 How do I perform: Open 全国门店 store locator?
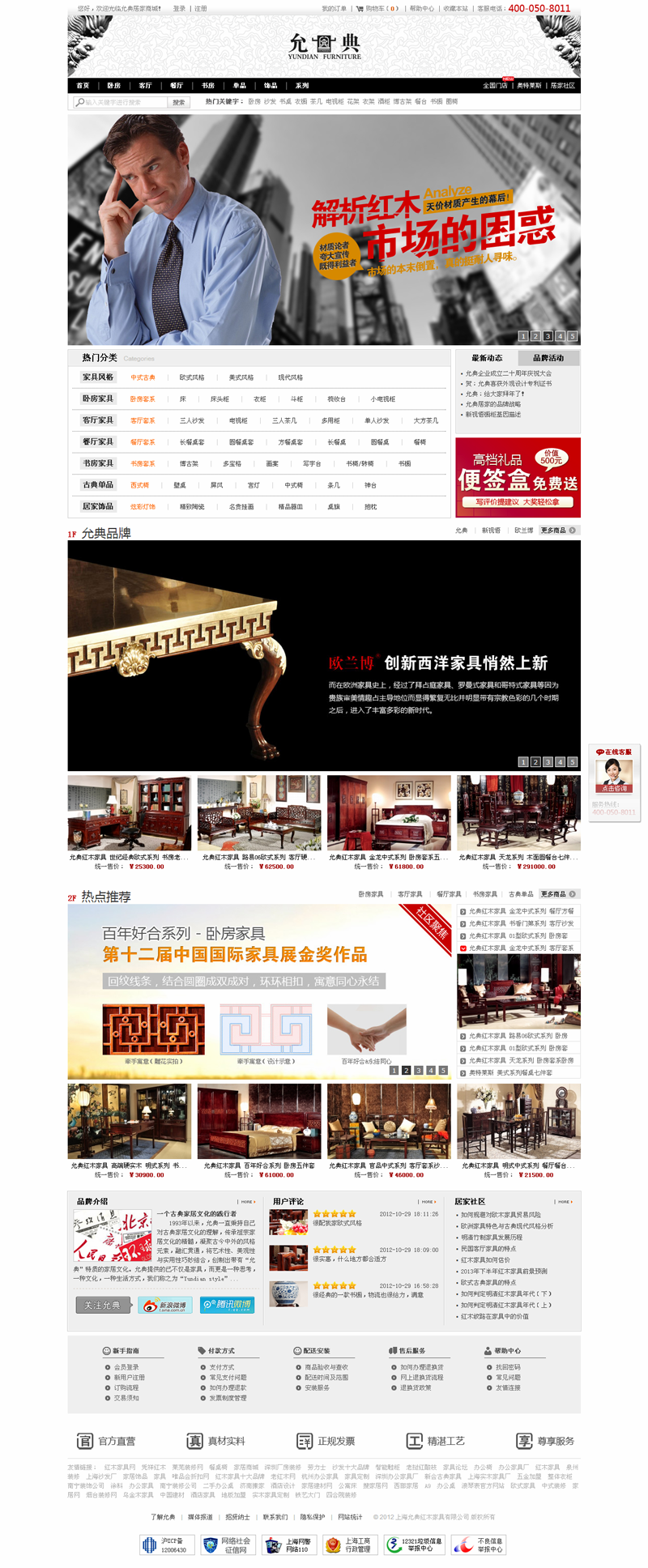(495, 86)
